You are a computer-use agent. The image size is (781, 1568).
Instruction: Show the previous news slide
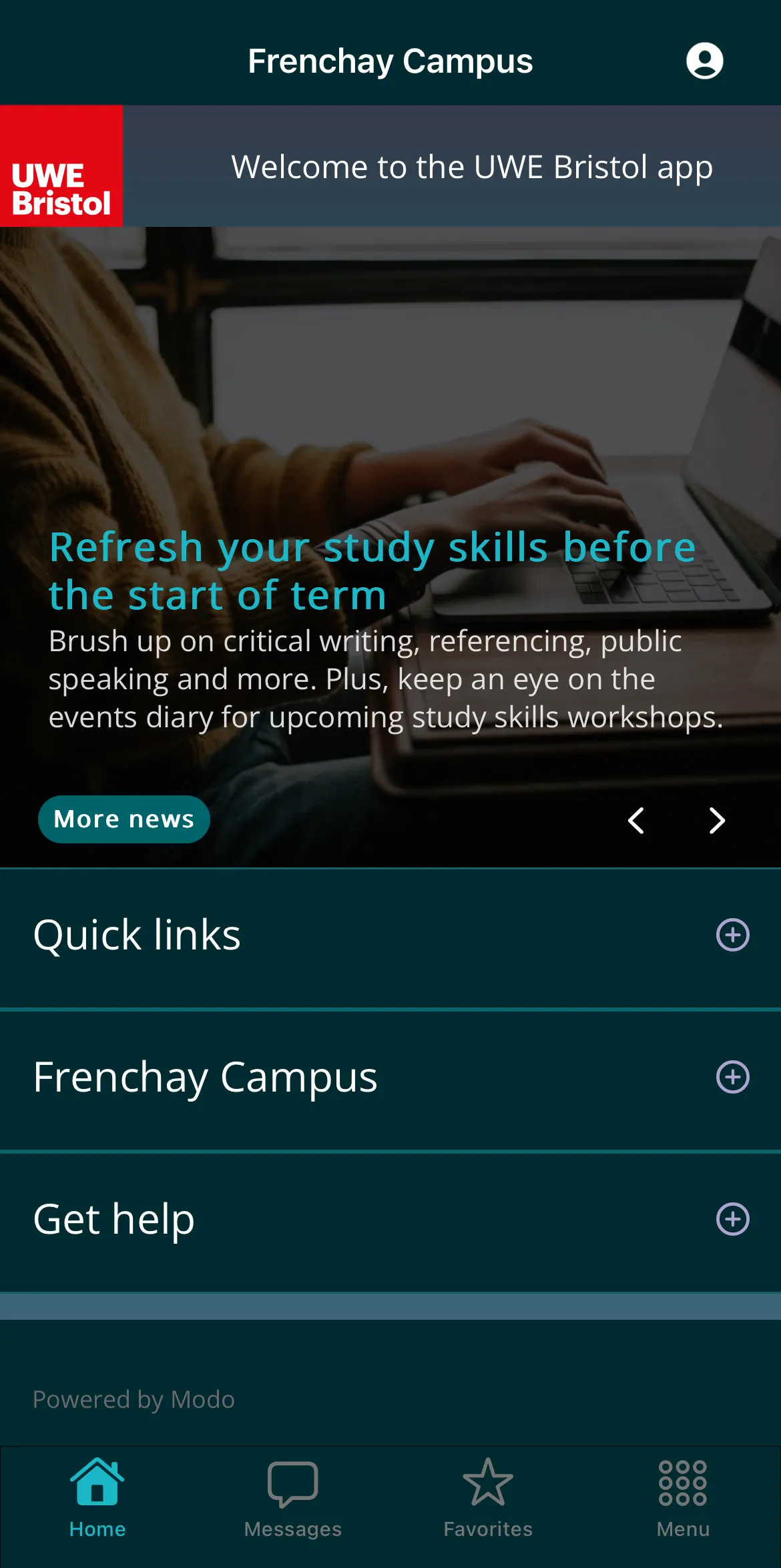pyautogui.click(x=636, y=820)
